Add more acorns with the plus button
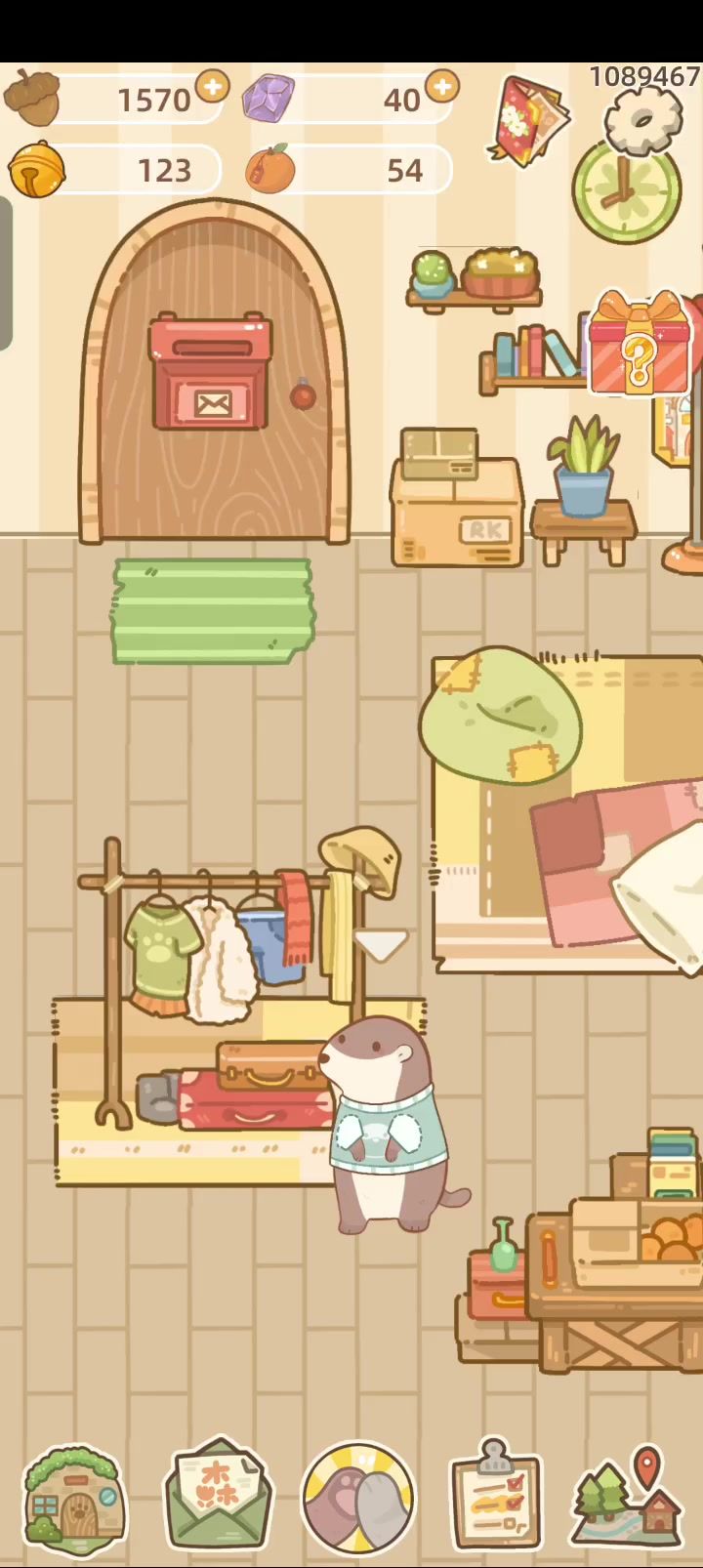703x1568 pixels. tap(212, 87)
